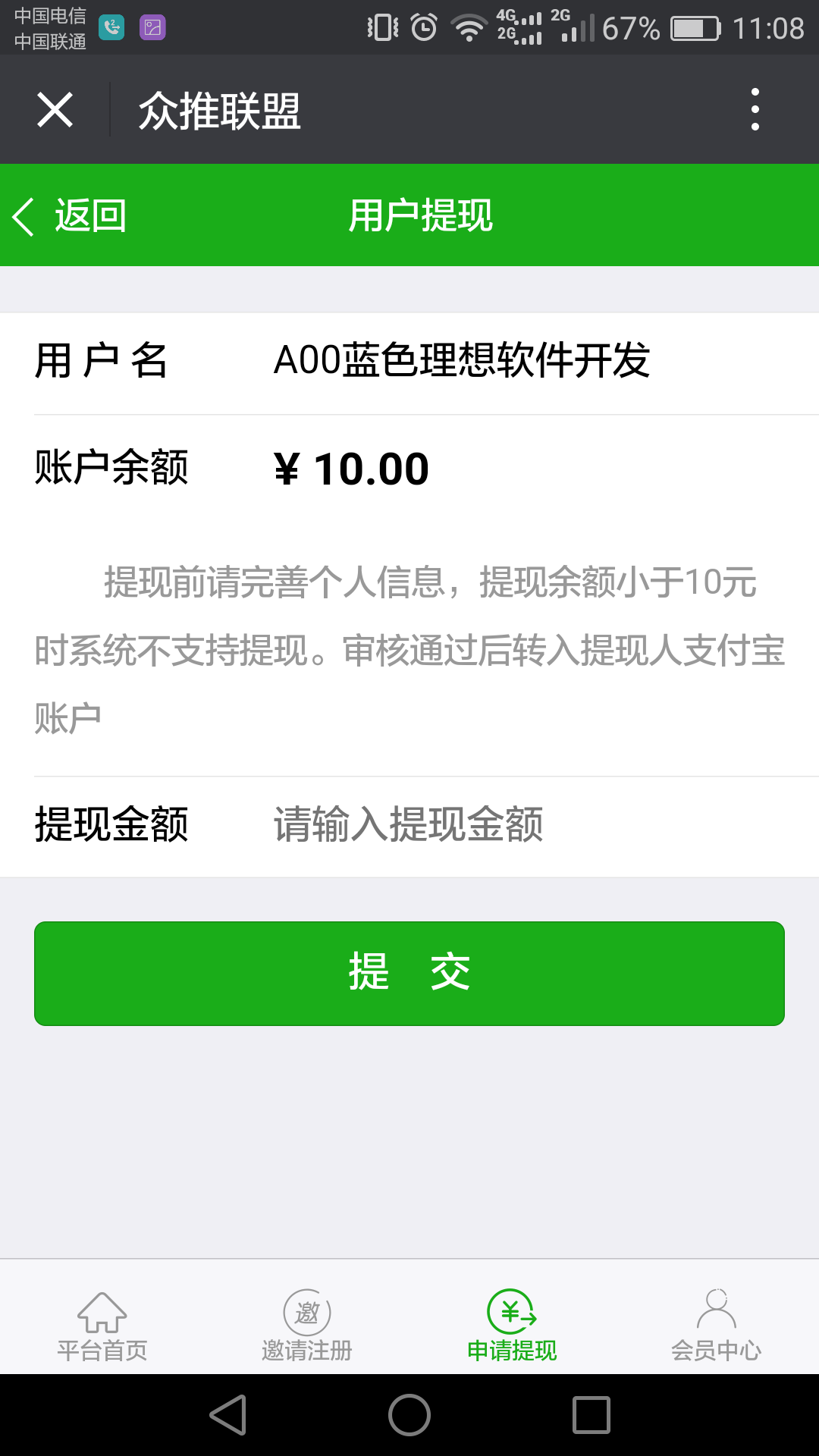The height and width of the screenshot is (1456, 819).
Task: Switch to the 平台首页 tab
Action: [x=102, y=1326]
